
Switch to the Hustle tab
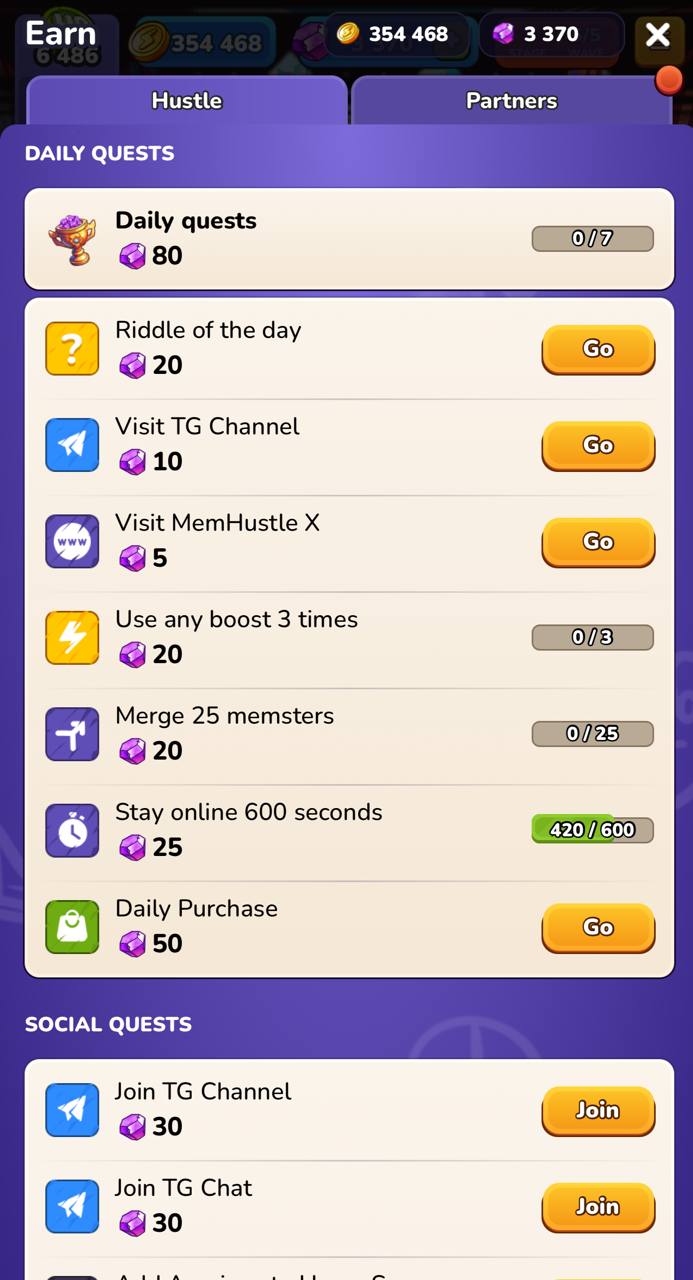pos(187,101)
